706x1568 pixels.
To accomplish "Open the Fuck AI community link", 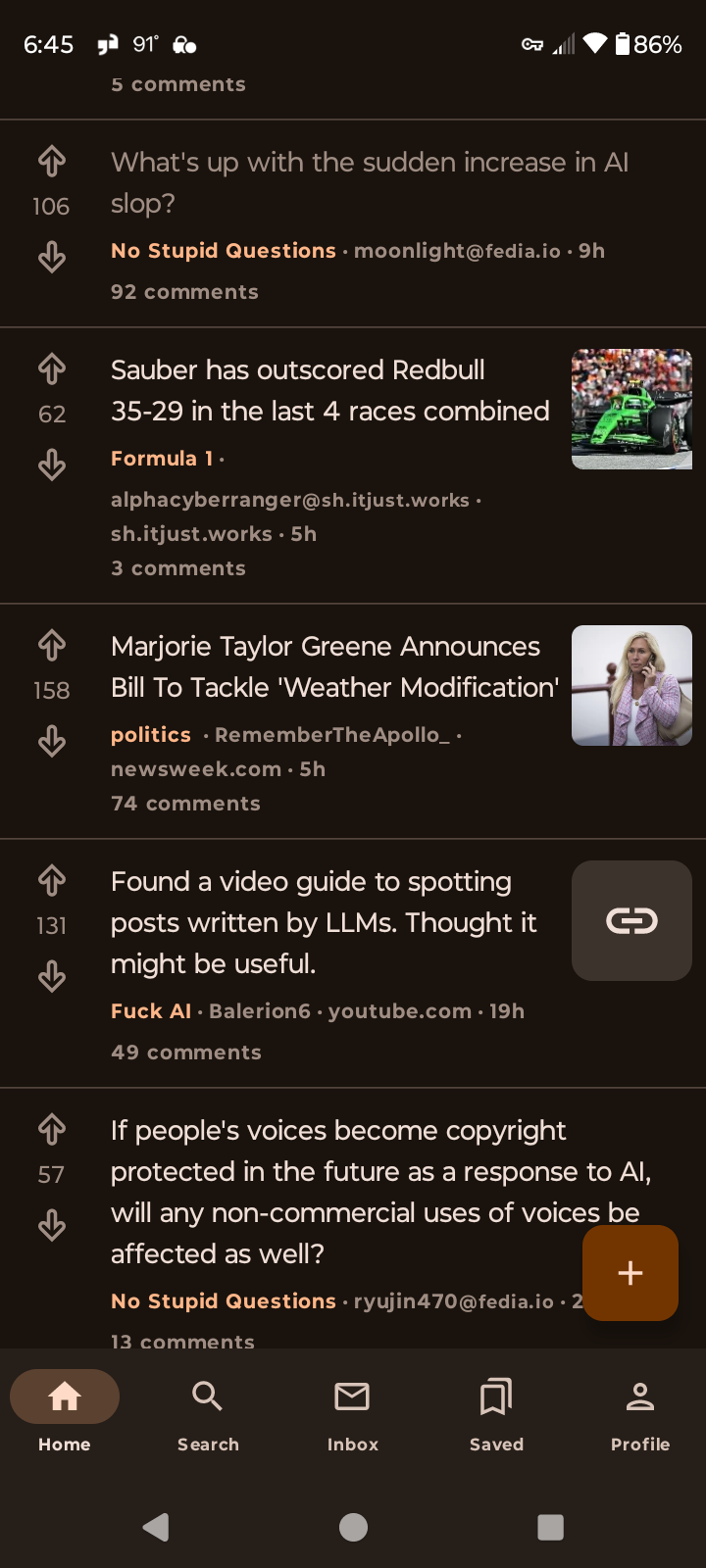I will click(x=151, y=1011).
